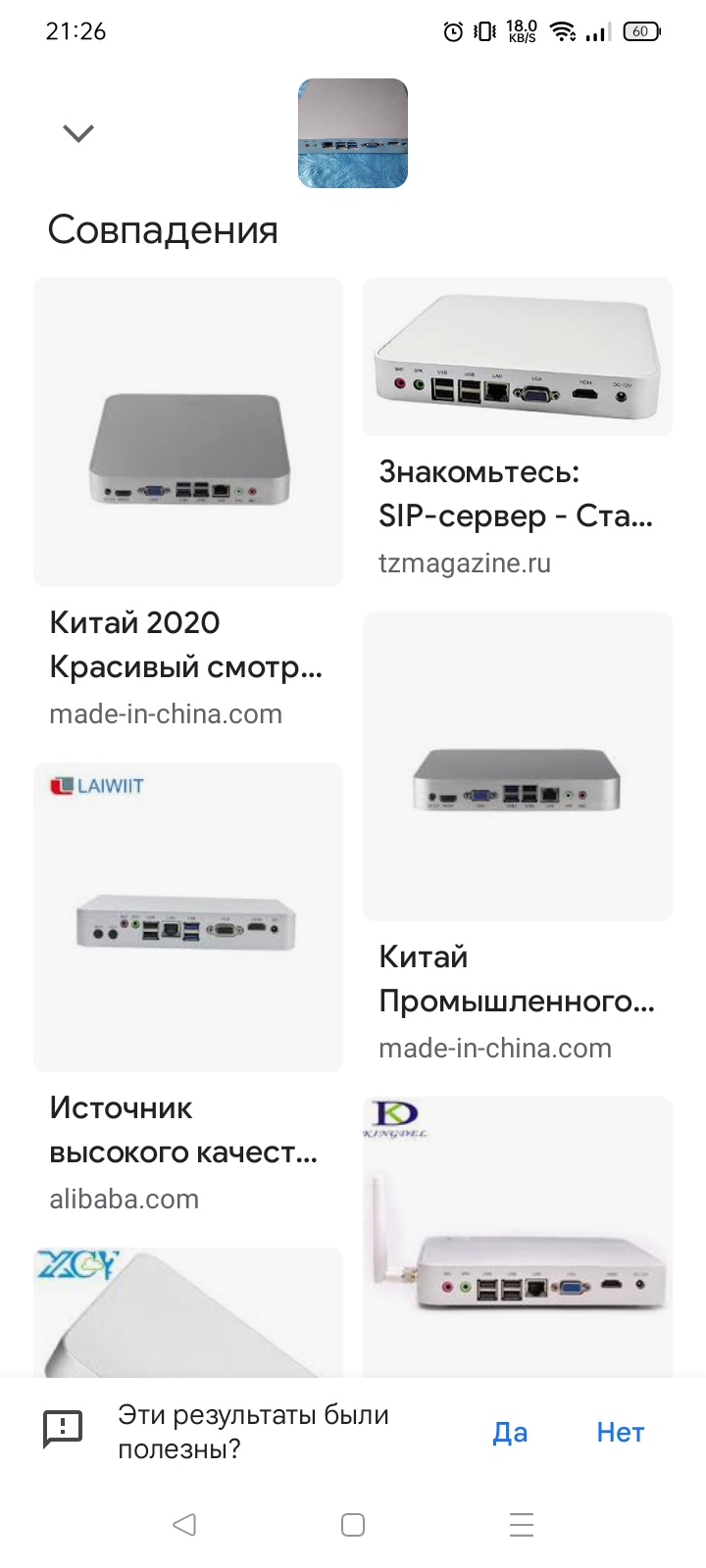
Task: Answer 'Да' to the results feedback
Action: click(x=510, y=1433)
